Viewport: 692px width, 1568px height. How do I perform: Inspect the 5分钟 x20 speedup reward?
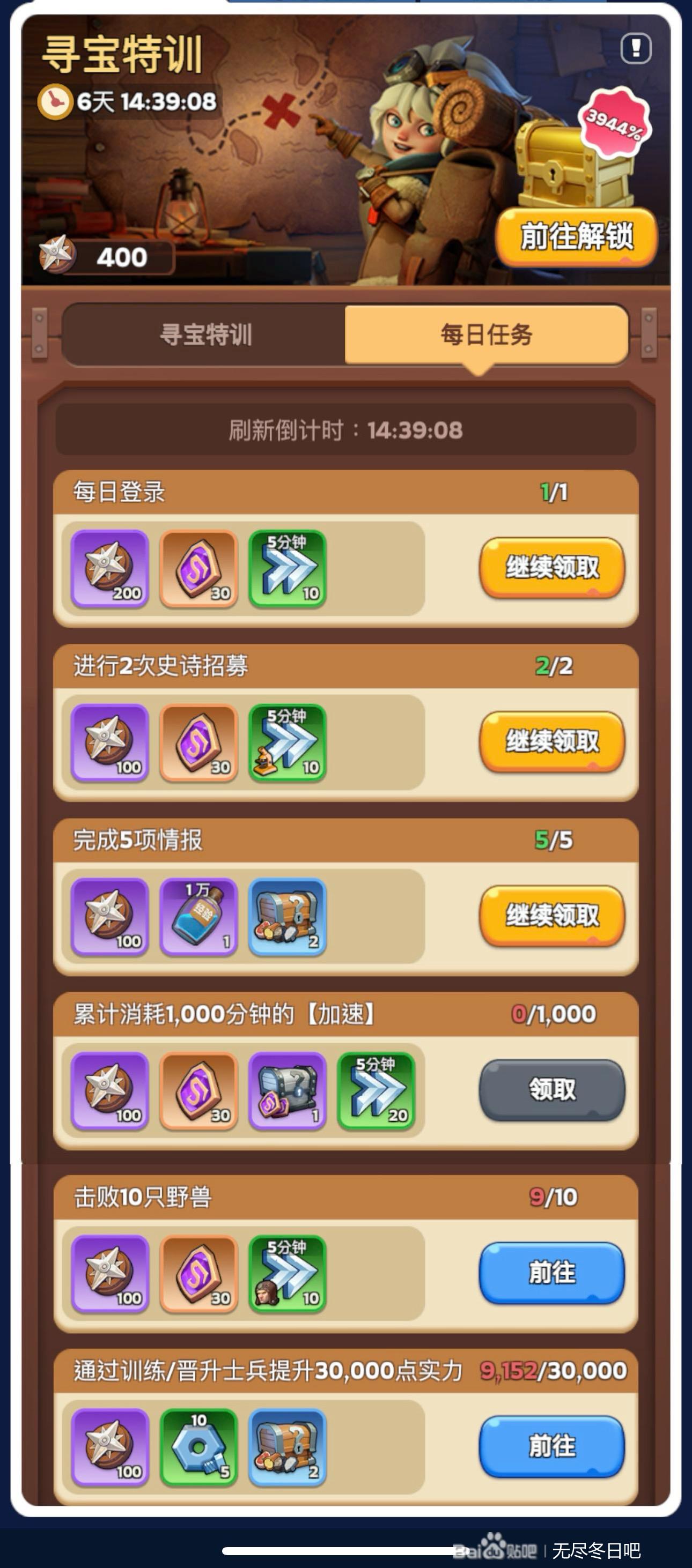(x=377, y=1091)
